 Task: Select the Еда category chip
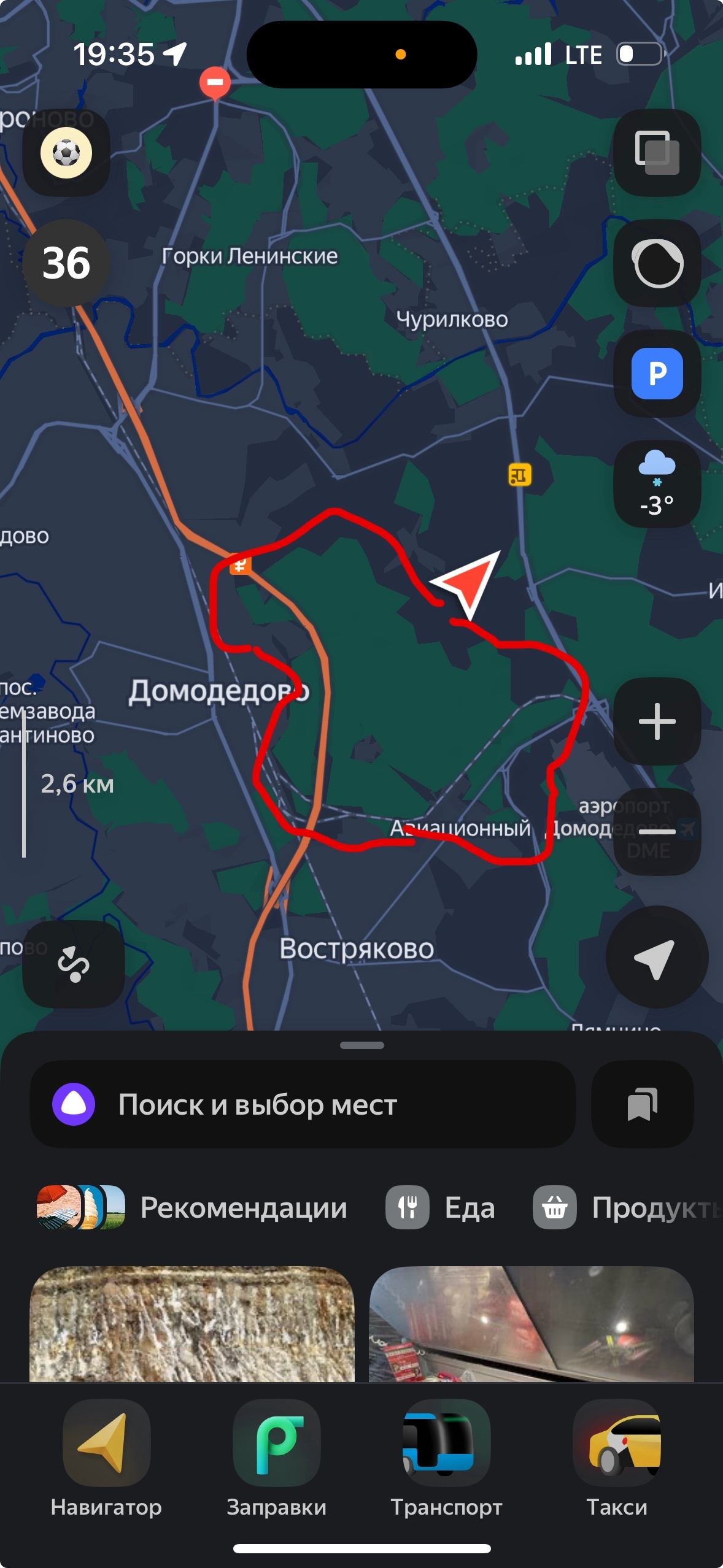click(x=441, y=1207)
